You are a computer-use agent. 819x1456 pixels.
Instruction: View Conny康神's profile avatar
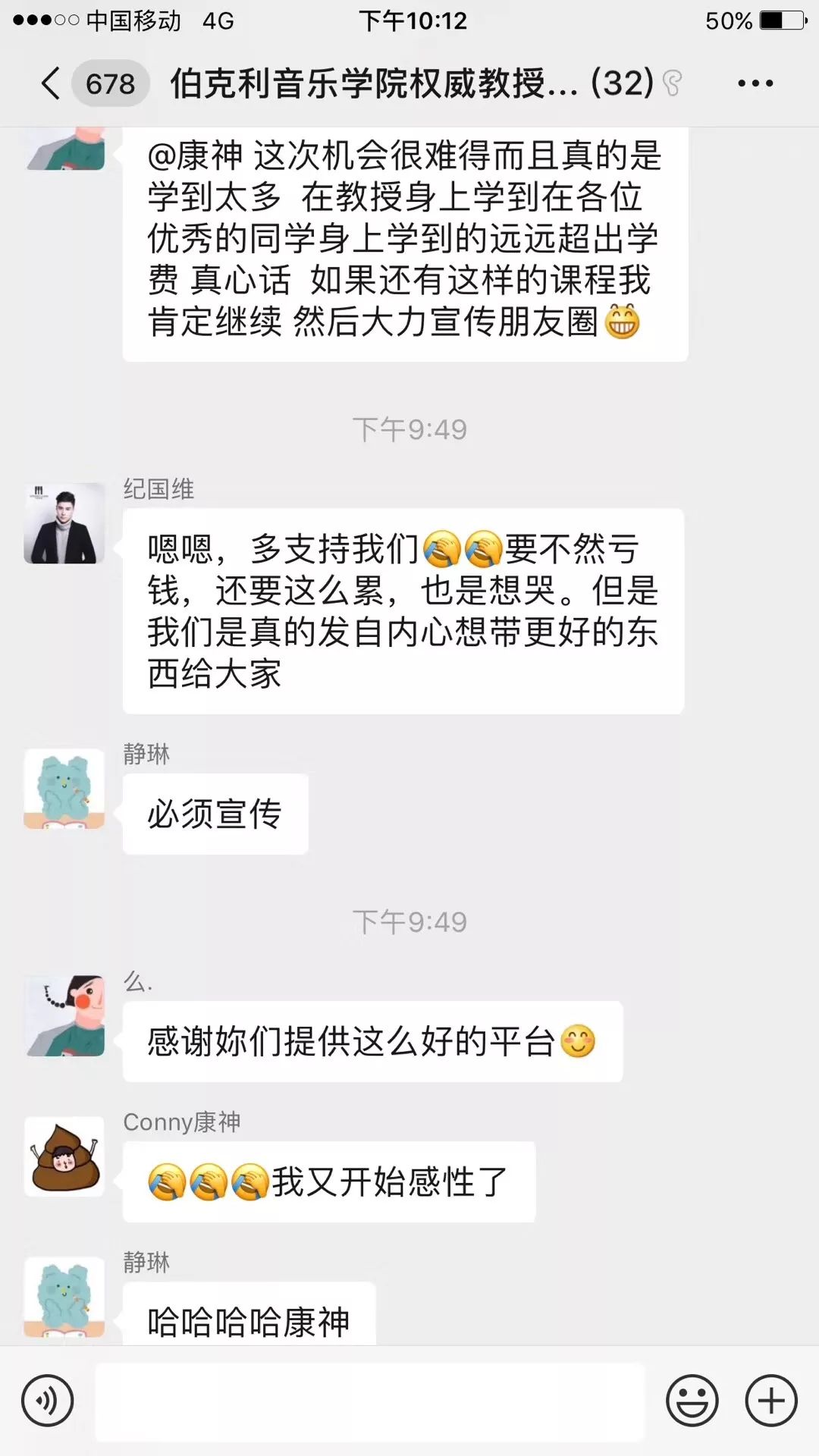point(64,1156)
